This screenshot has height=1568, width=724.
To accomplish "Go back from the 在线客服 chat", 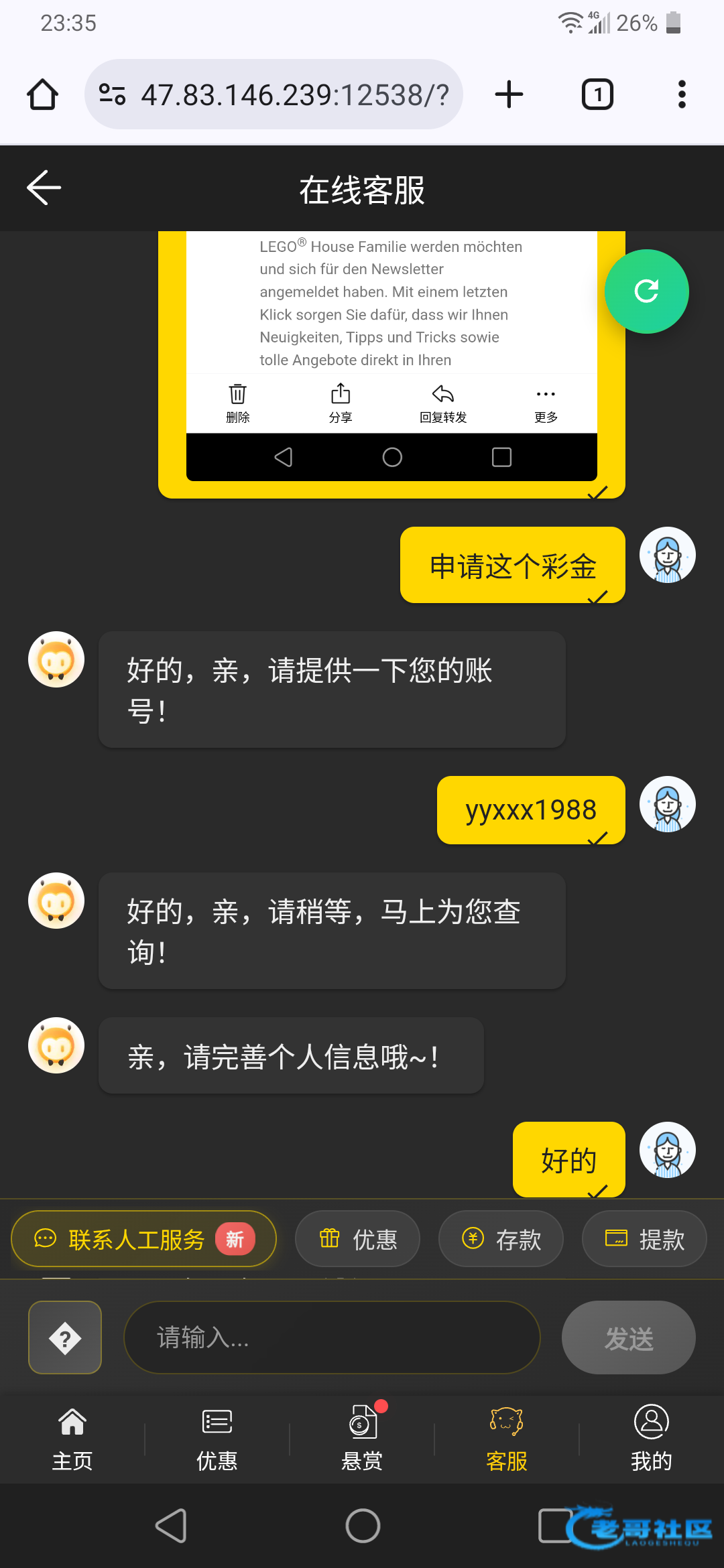I will coord(44,188).
